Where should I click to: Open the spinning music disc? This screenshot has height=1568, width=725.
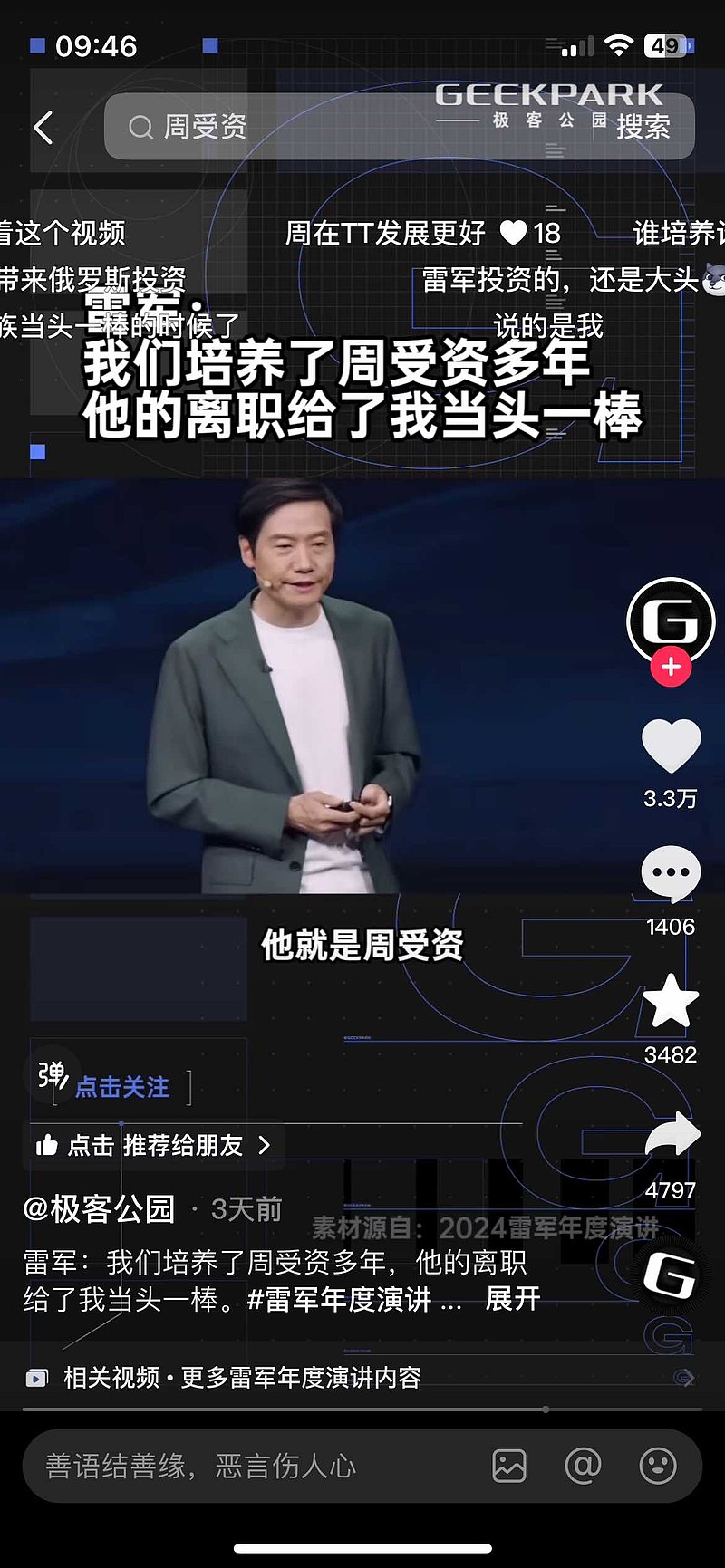tap(671, 1275)
